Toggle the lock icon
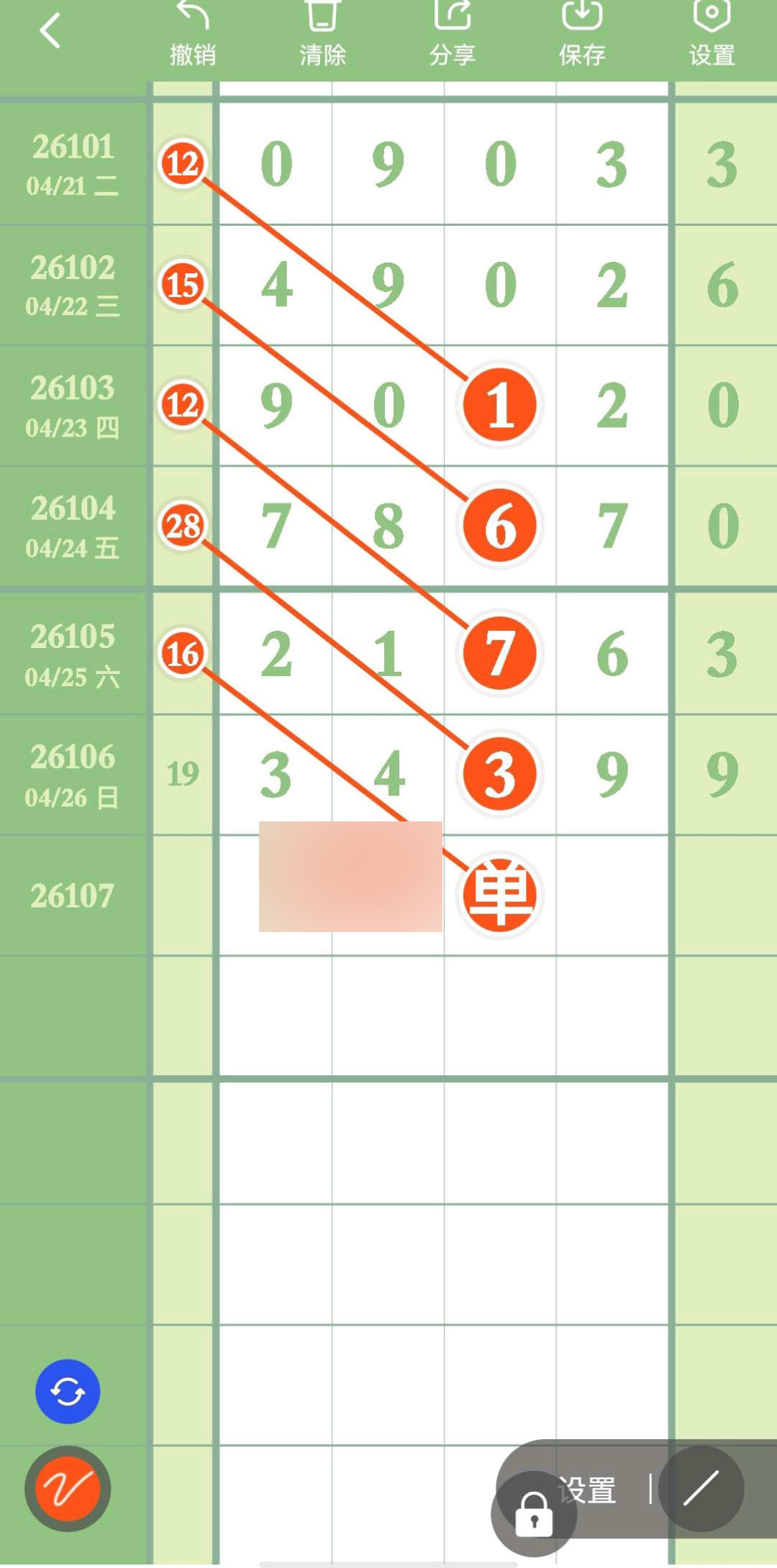The width and height of the screenshot is (777, 1568). [x=534, y=1514]
